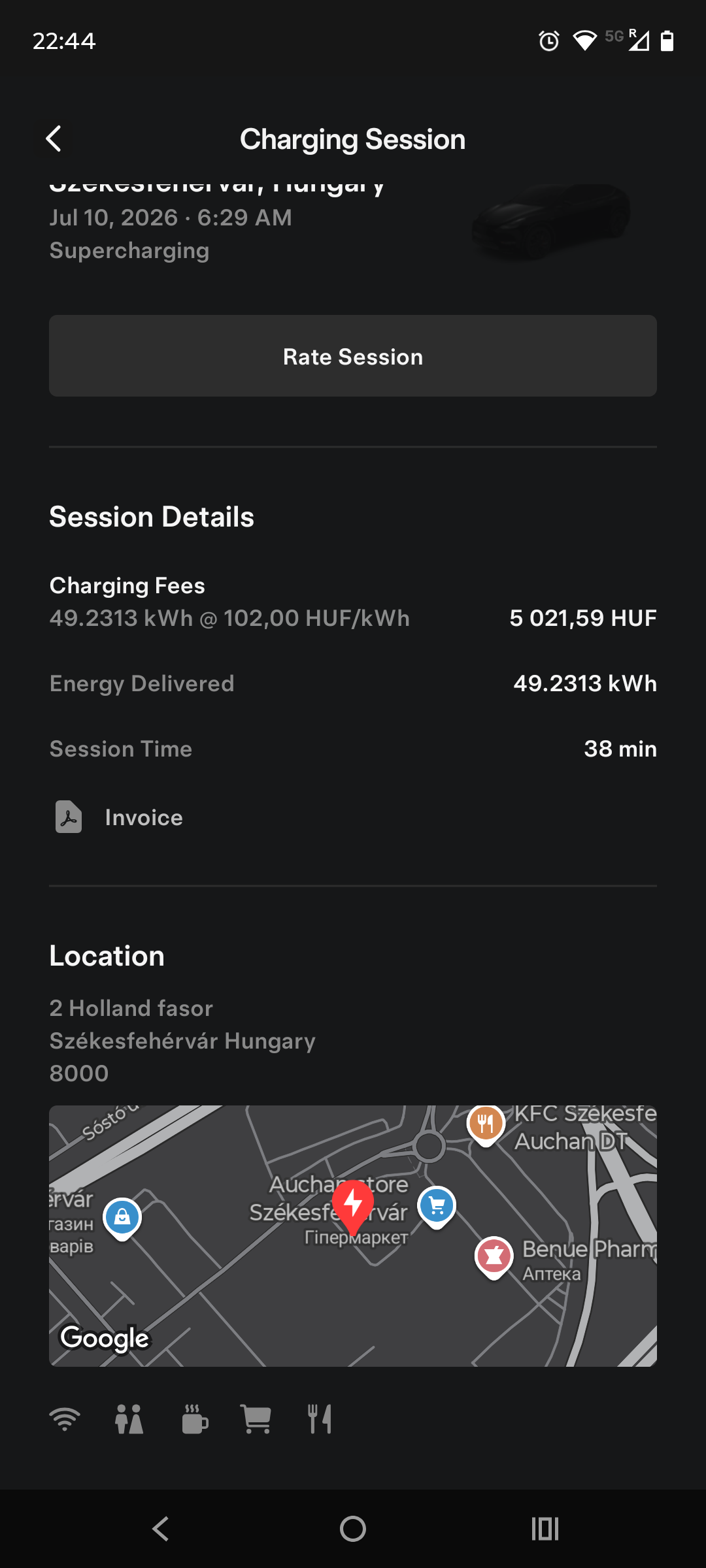The image size is (706, 1568).
Task: Go back from Charging Session screen
Action: [x=54, y=139]
